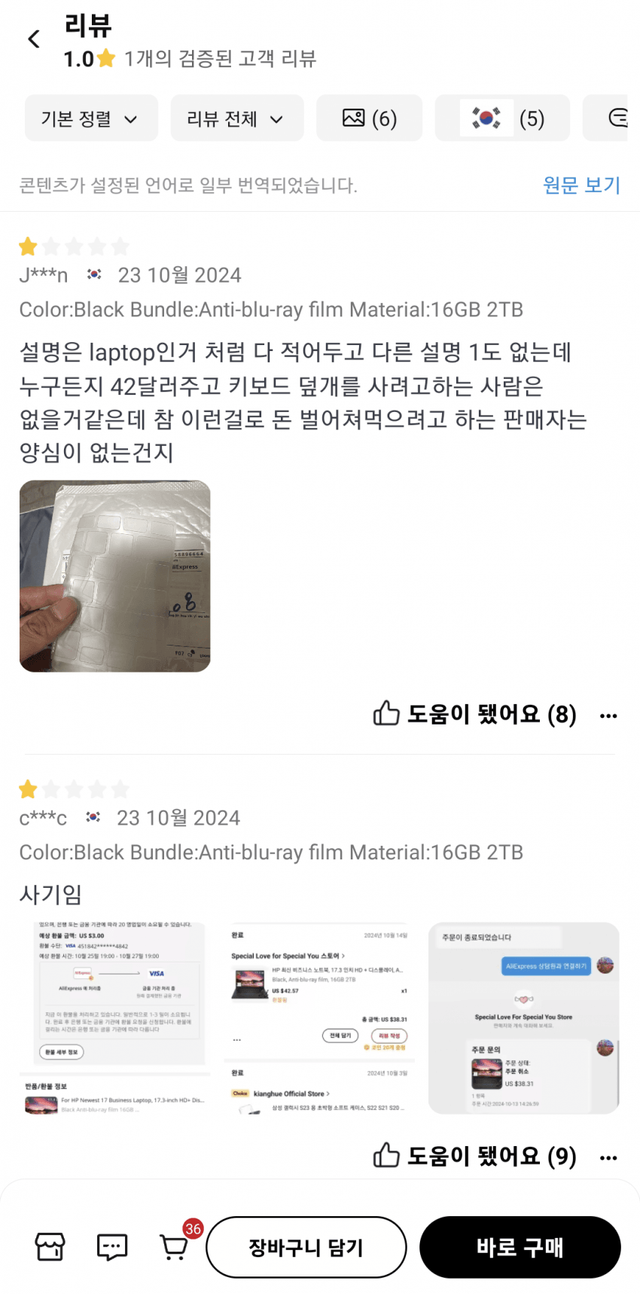Tap 원문 보기 to view original text
The width and height of the screenshot is (640, 1294).
pyautogui.click(x=581, y=185)
